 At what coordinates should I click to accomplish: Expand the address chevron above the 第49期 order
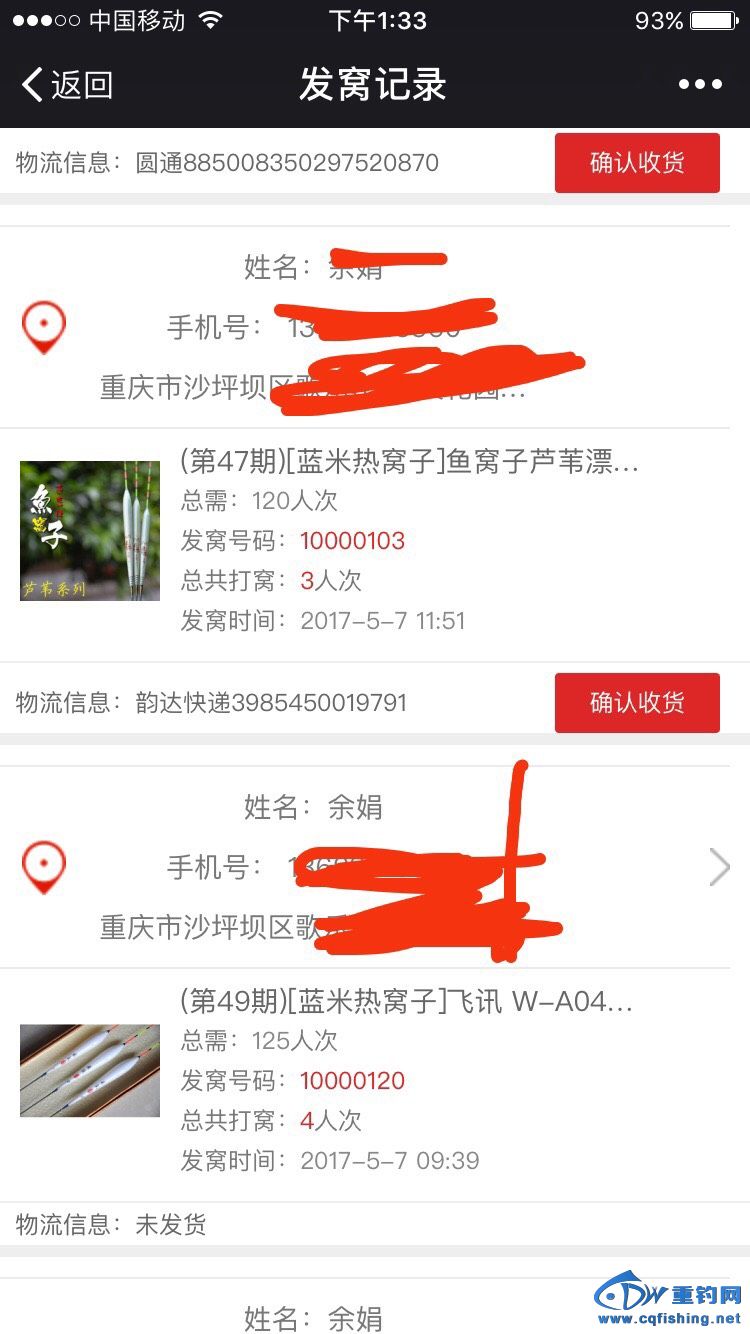click(719, 867)
